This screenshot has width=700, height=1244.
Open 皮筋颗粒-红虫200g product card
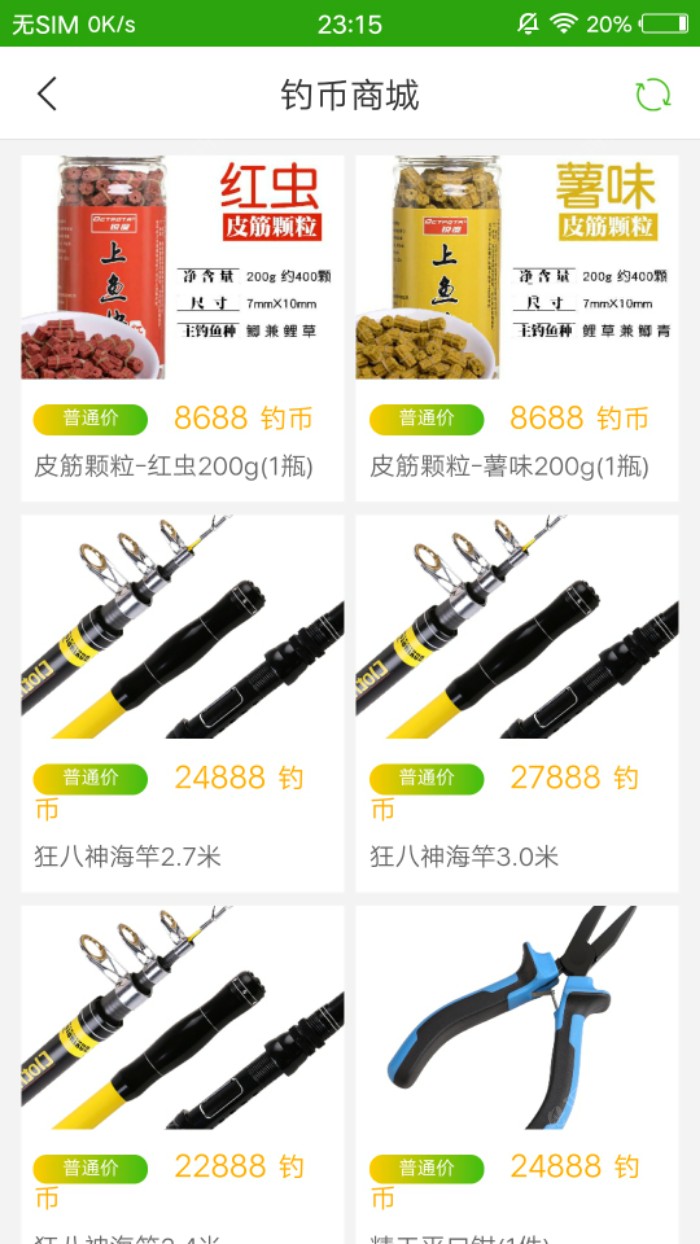coord(182,328)
